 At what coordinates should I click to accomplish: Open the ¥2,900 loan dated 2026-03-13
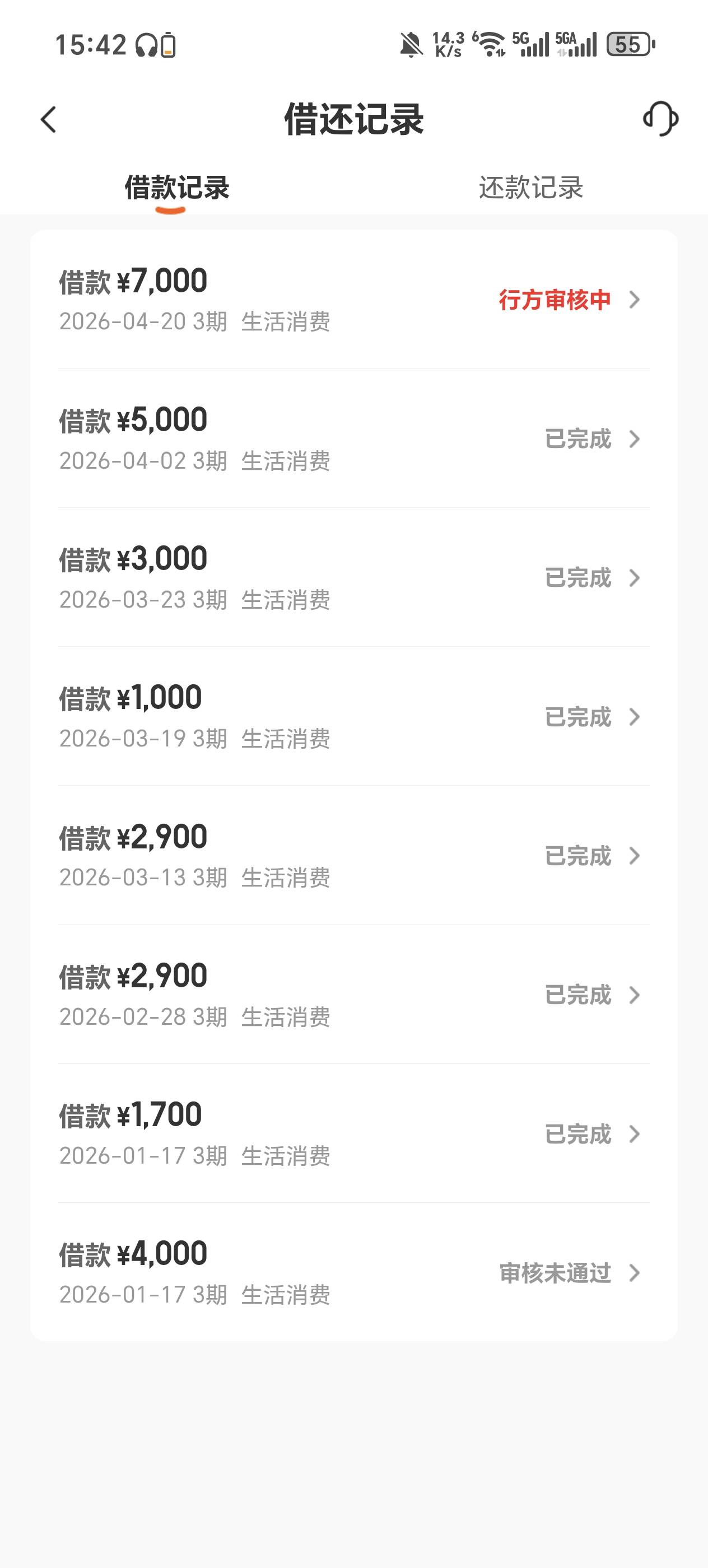tap(353, 855)
